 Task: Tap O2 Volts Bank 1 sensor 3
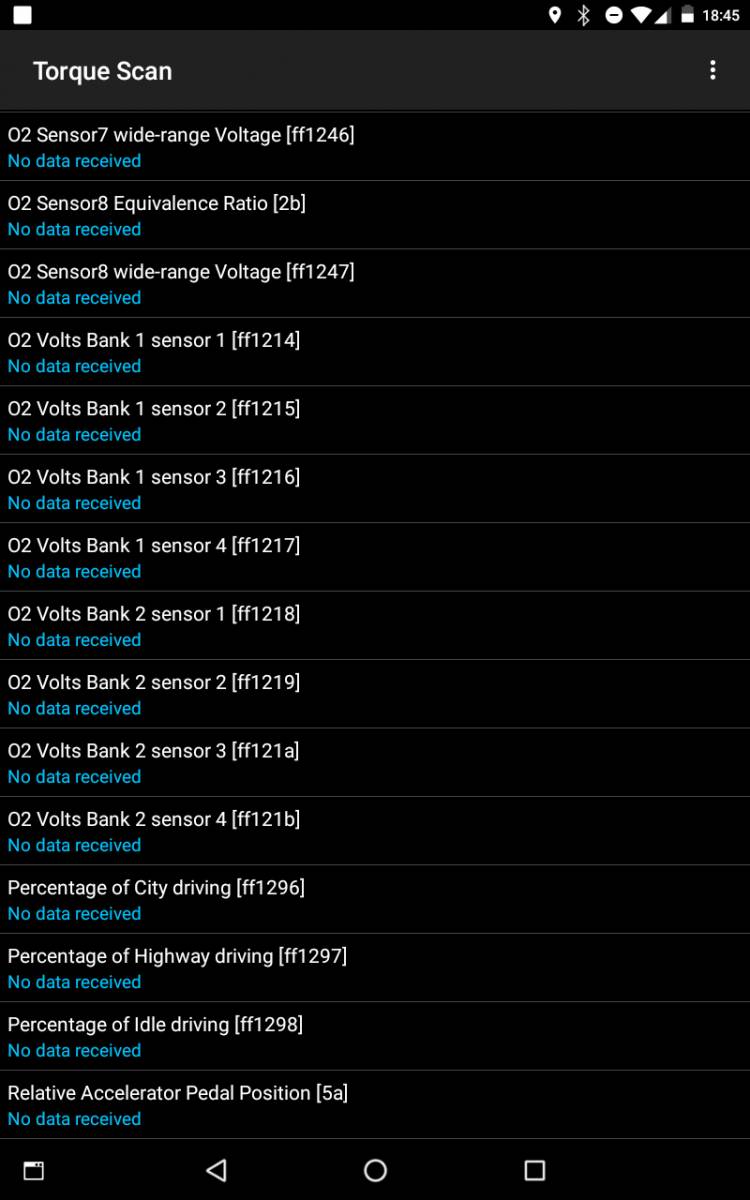(375, 489)
